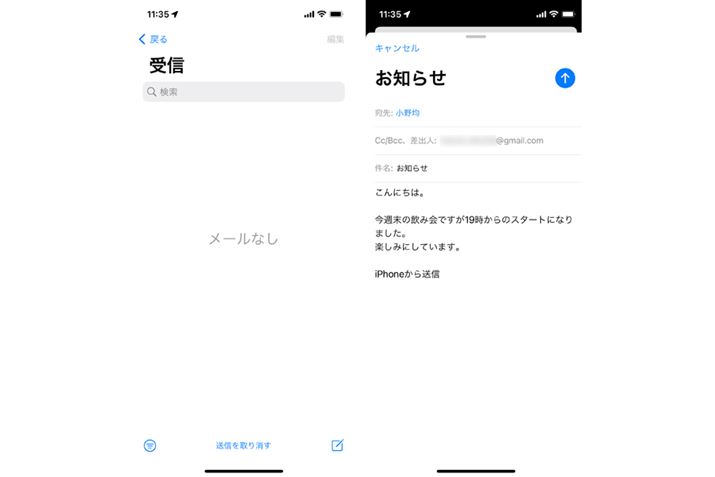Viewport: 715px width, 477px height.
Task: Undo send with 送信を取り消す
Action: click(x=243, y=445)
